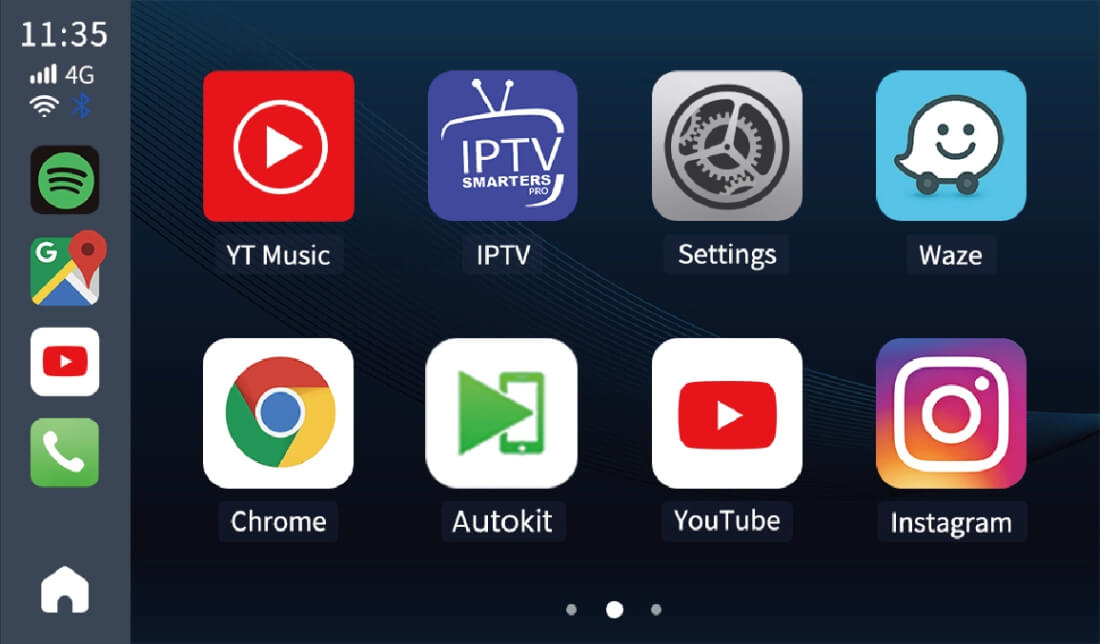Launch the YT Music app
The height and width of the screenshot is (644, 1100).
[278, 146]
